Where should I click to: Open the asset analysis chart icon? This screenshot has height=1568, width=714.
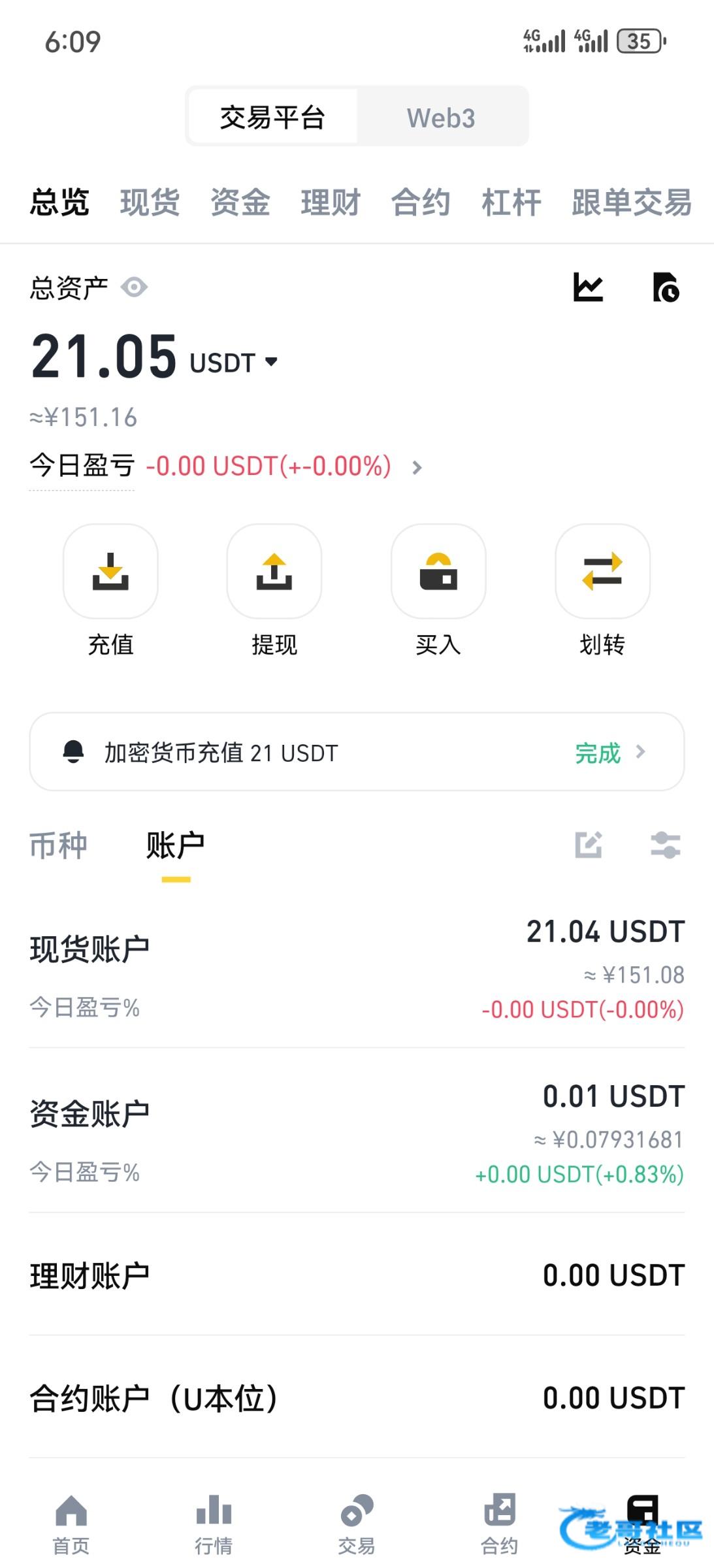coord(588,287)
